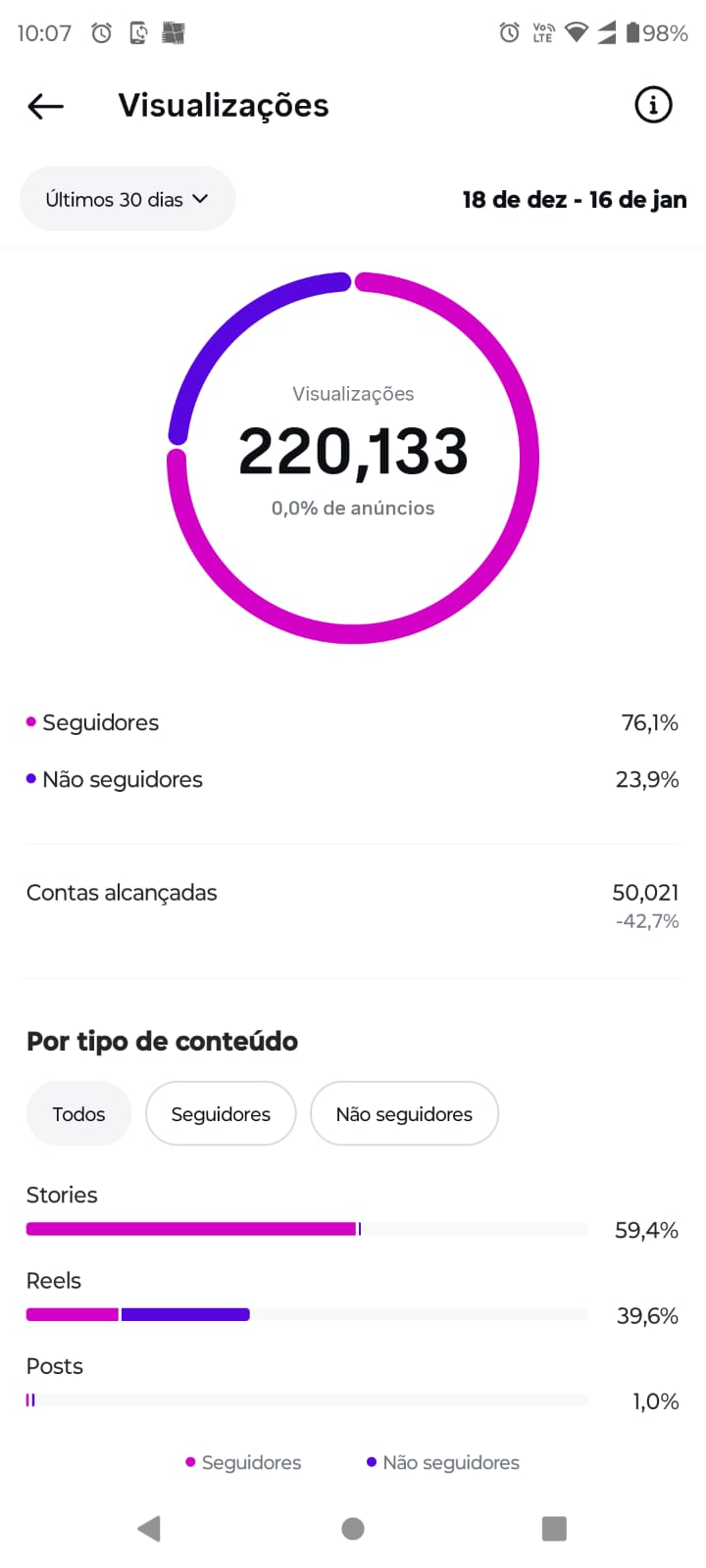
Task: Expand the Últimos 30 dias period dropdown
Action: [x=127, y=200]
